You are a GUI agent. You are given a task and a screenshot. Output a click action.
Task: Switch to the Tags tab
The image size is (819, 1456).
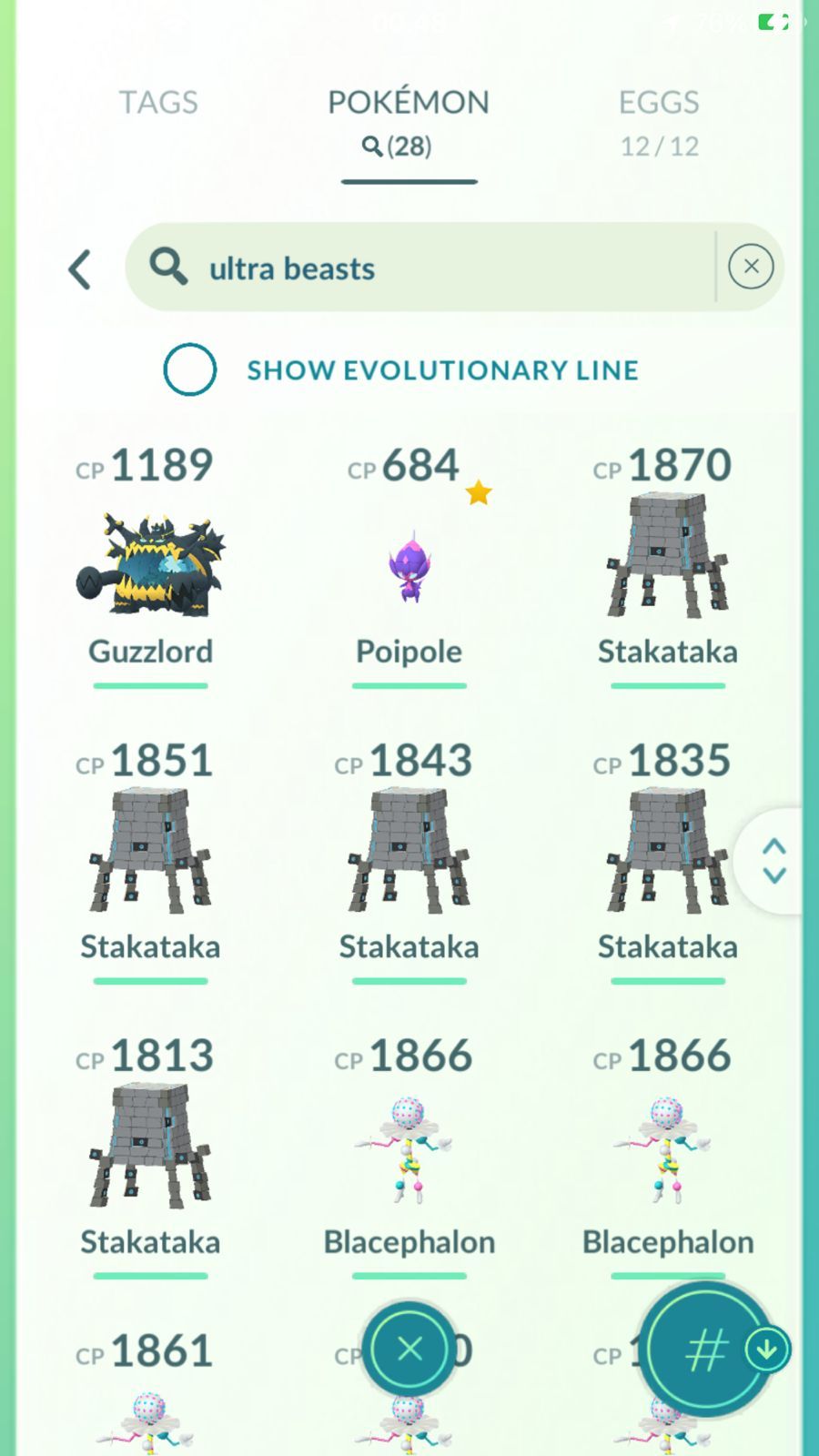pos(158,103)
